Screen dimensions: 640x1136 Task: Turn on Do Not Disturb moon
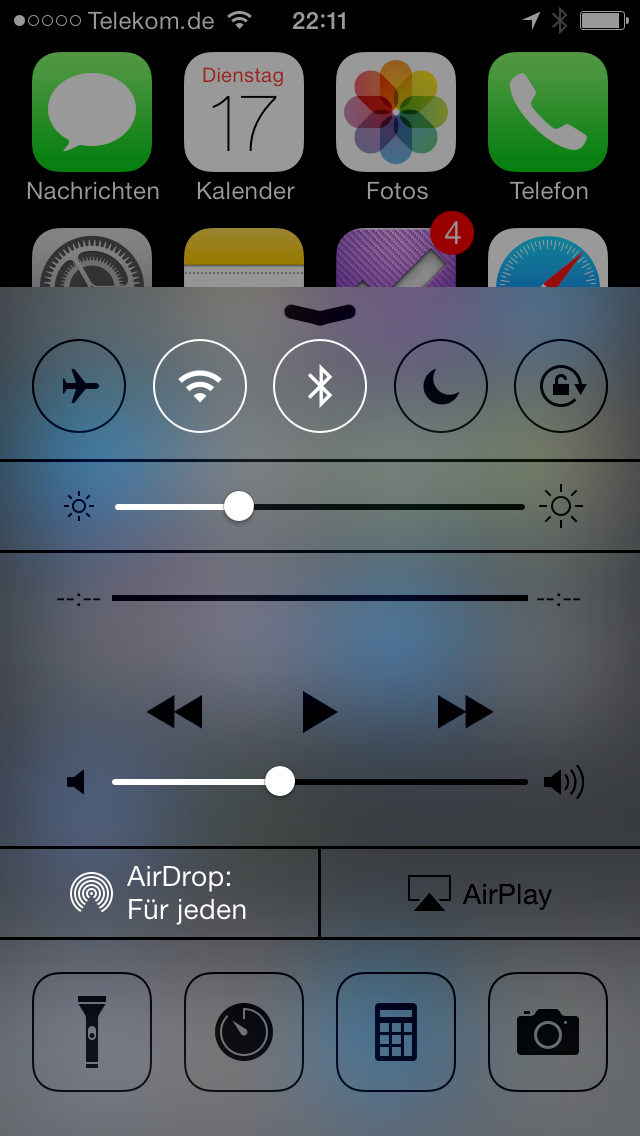click(x=440, y=386)
